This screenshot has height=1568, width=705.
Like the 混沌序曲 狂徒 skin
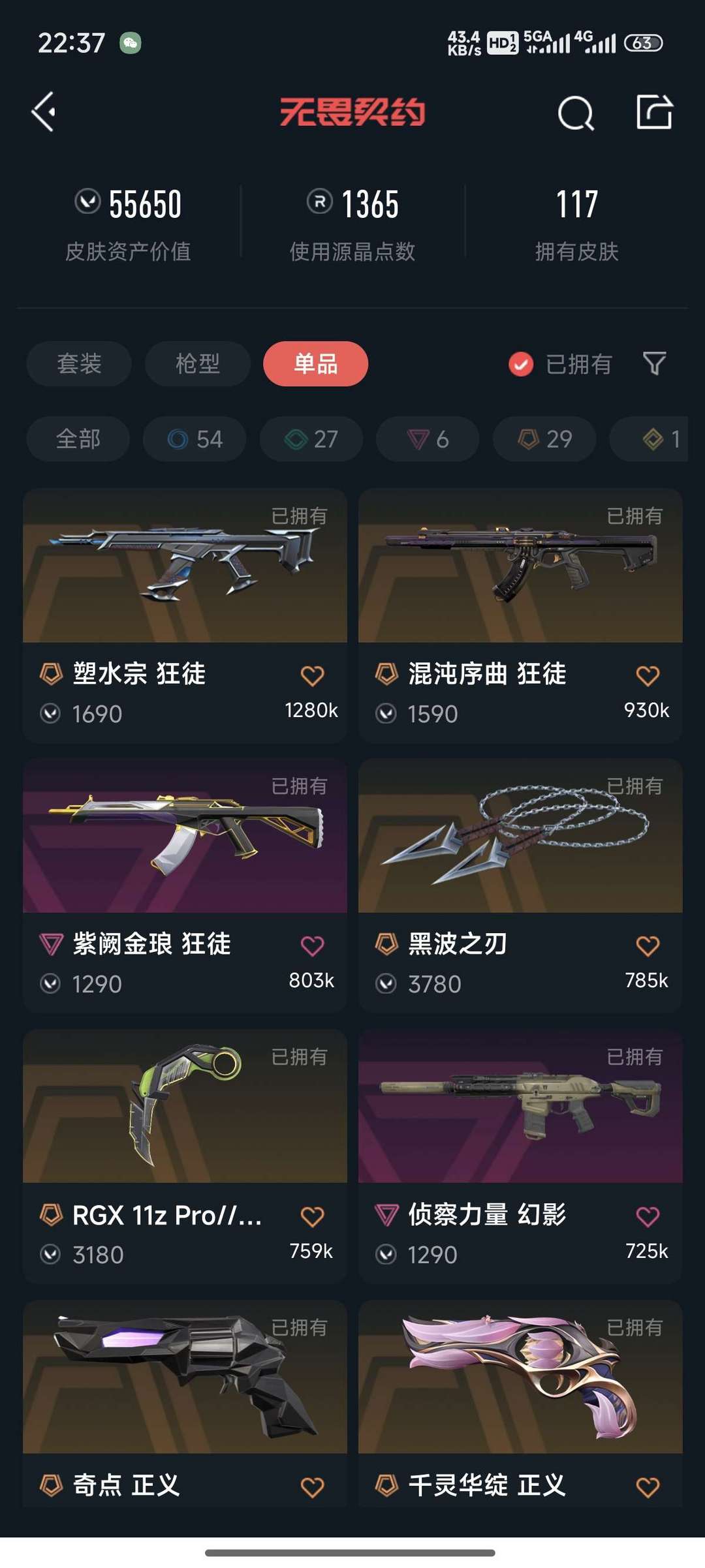648,675
